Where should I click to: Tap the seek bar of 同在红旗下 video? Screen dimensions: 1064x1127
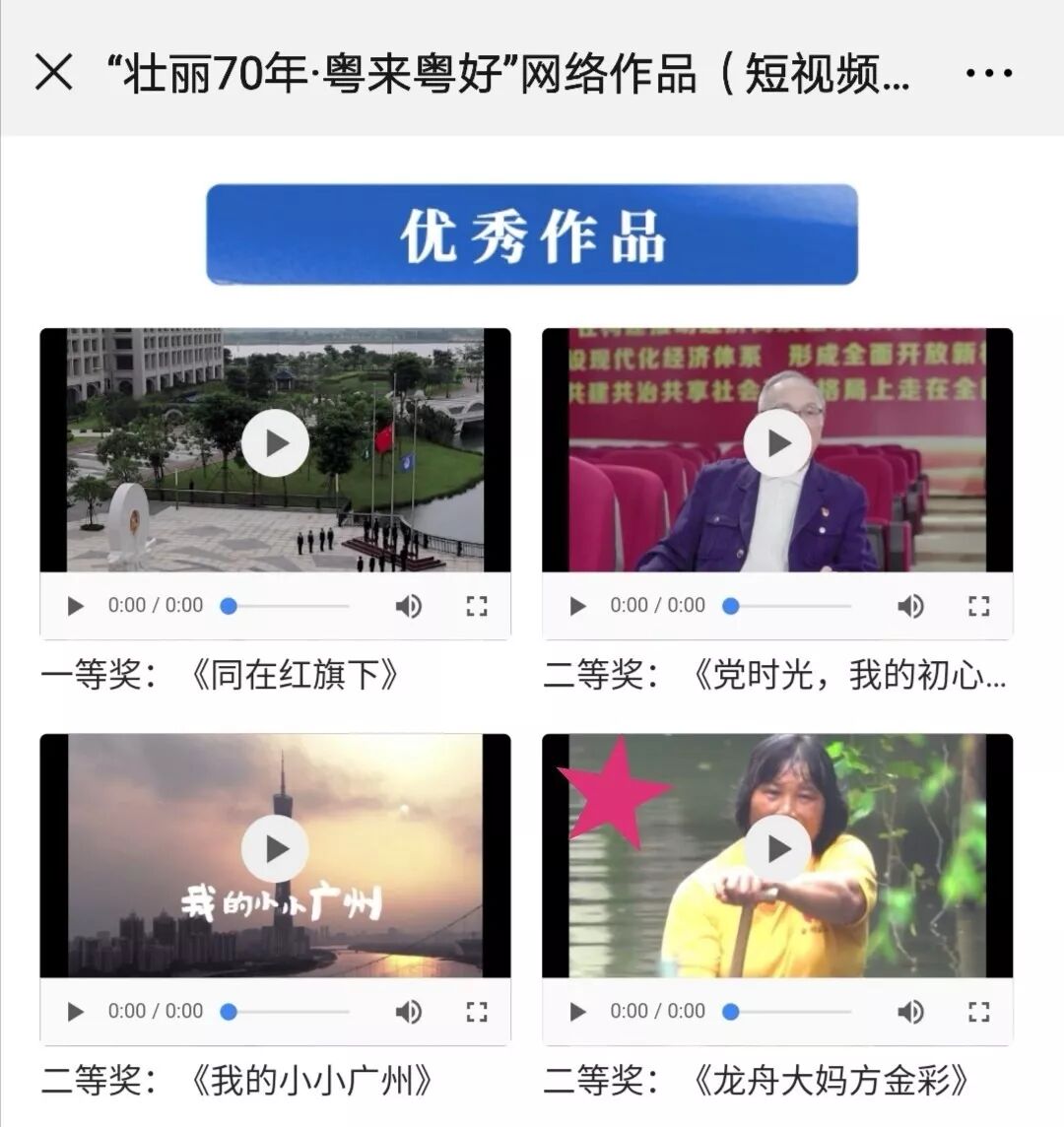click(x=286, y=606)
